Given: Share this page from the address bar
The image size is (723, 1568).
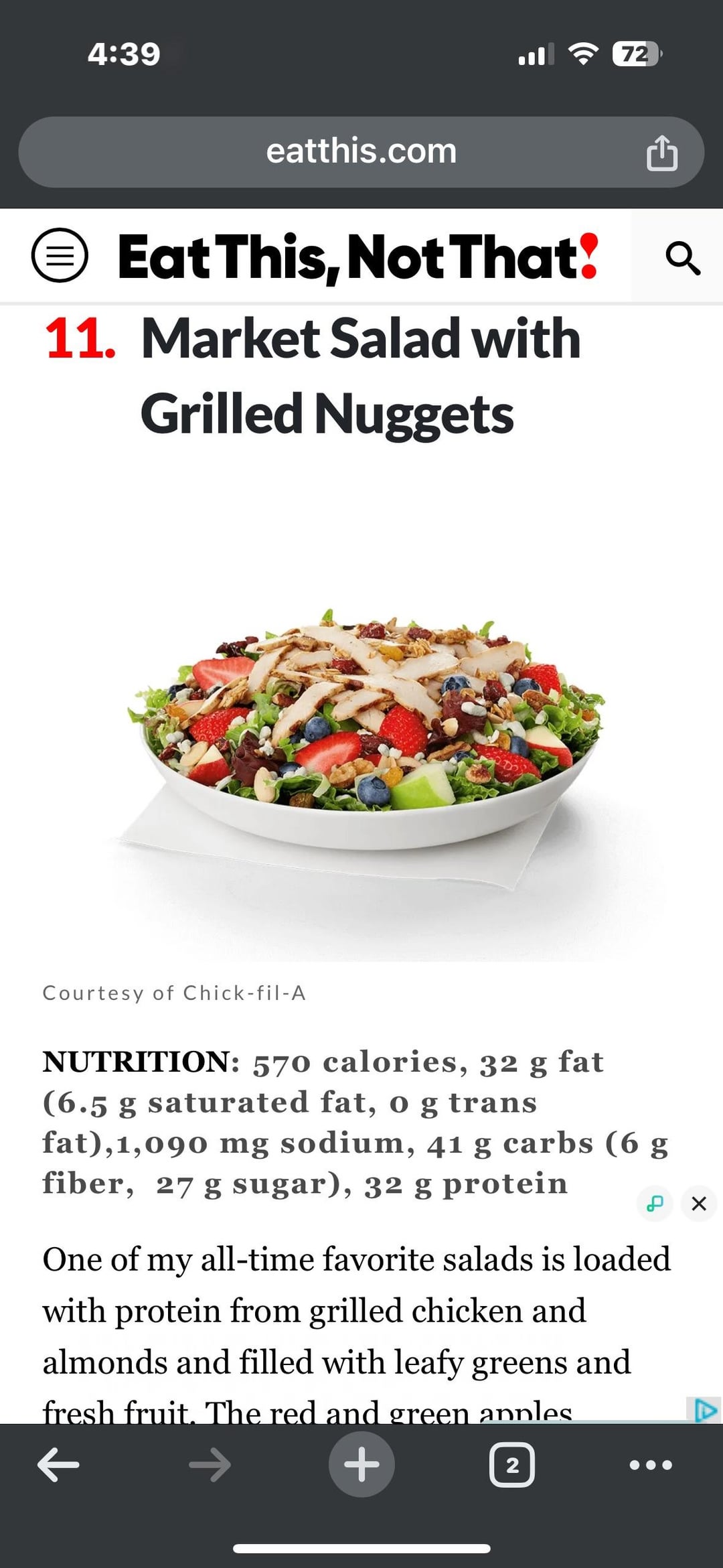Looking at the screenshot, I should tap(661, 153).
